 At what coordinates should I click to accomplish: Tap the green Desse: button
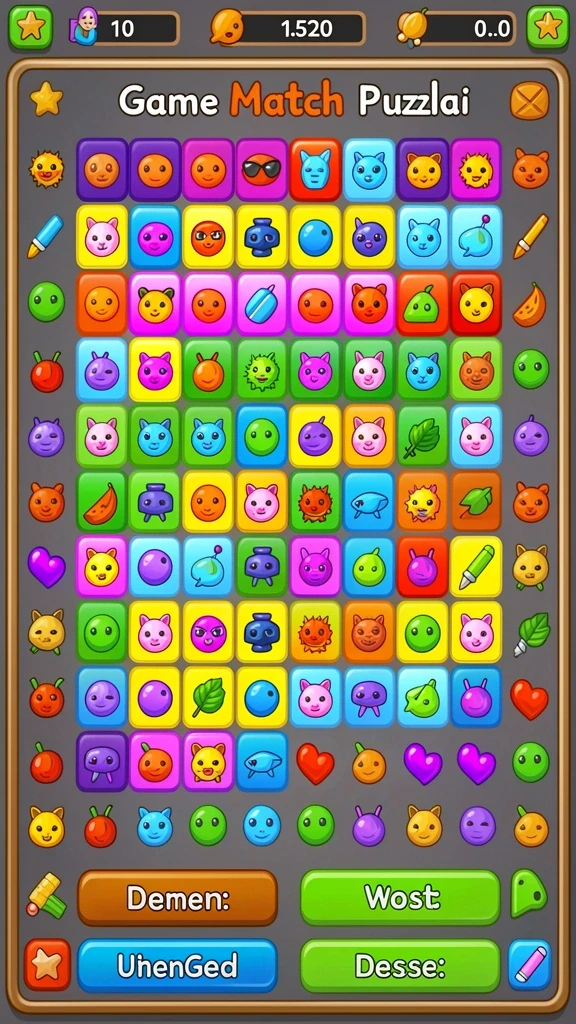click(x=400, y=966)
